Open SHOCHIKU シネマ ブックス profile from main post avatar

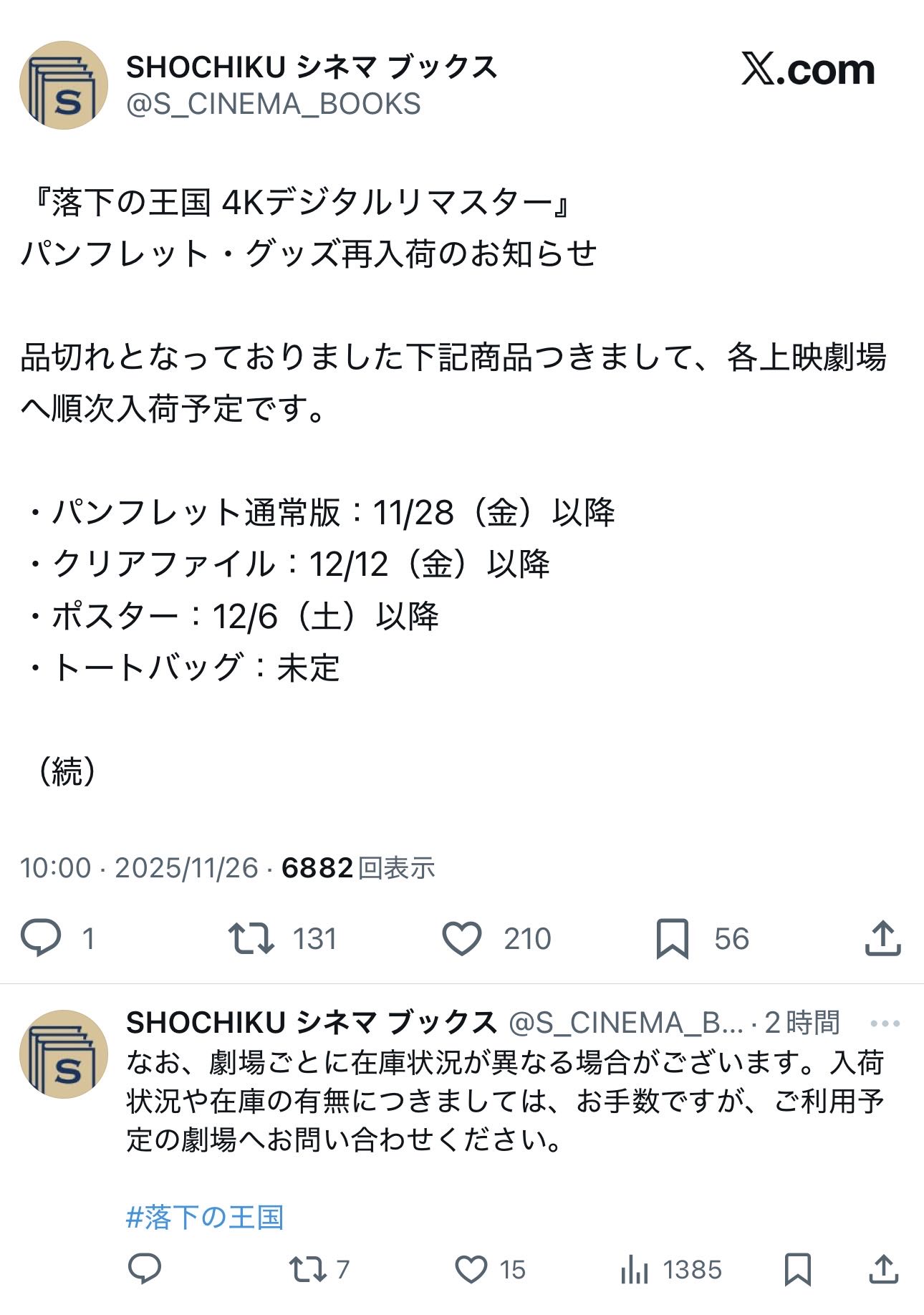pos(64,85)
